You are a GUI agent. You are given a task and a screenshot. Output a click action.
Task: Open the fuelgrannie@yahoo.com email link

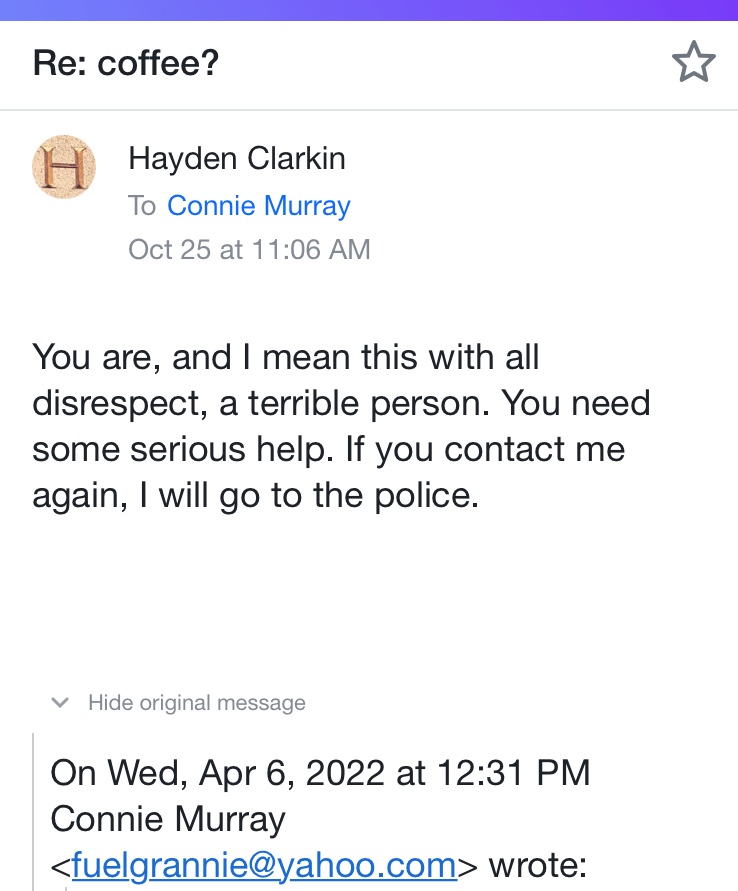click(x=264, y=864)
